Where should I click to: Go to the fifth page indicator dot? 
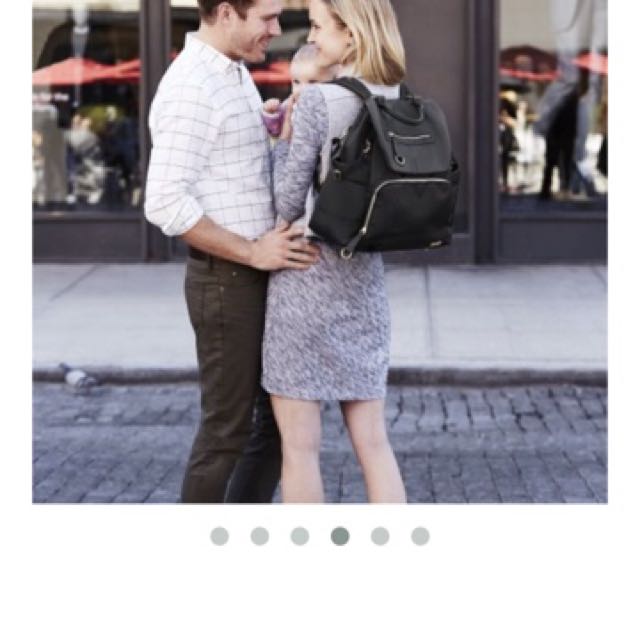click(380, 536)
